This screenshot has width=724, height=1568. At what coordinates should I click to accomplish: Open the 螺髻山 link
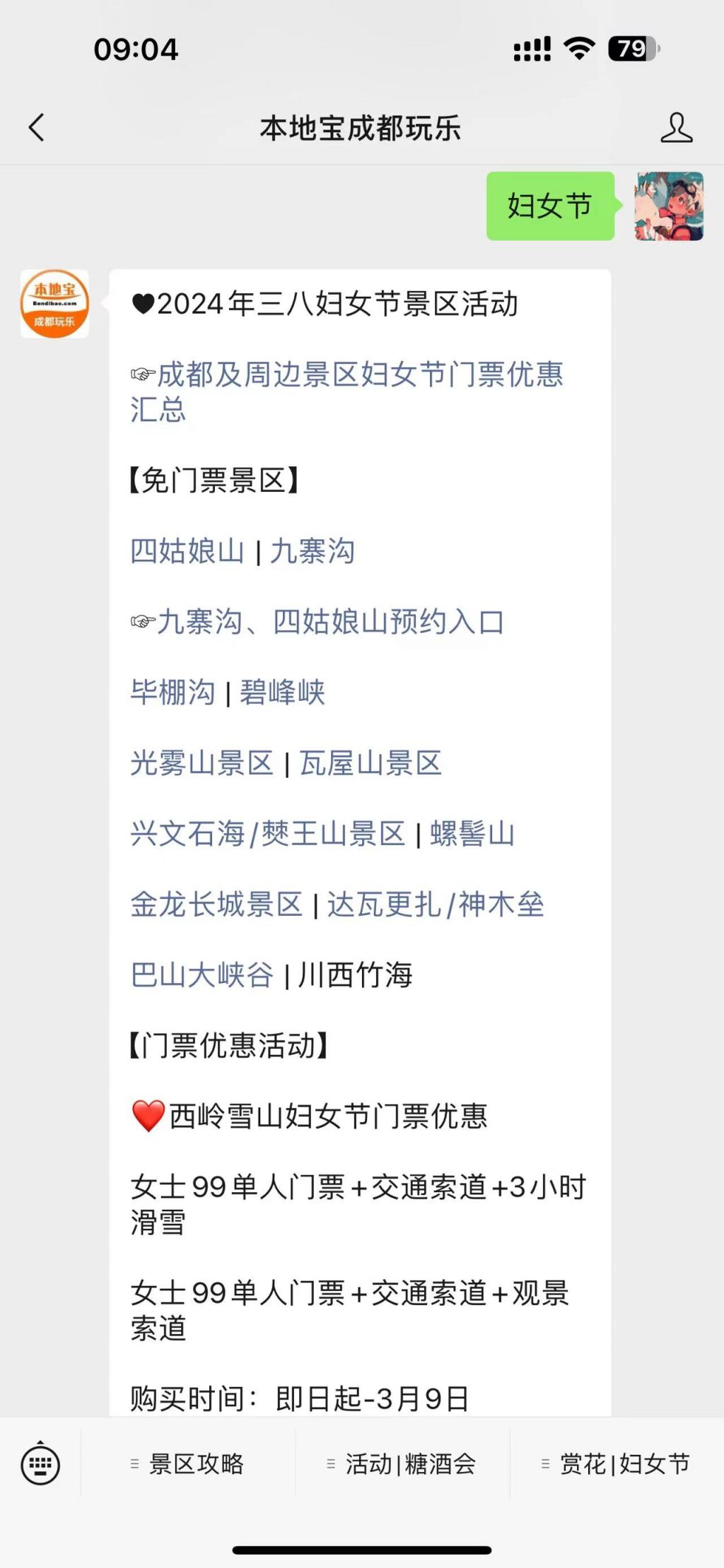[472, 834]
